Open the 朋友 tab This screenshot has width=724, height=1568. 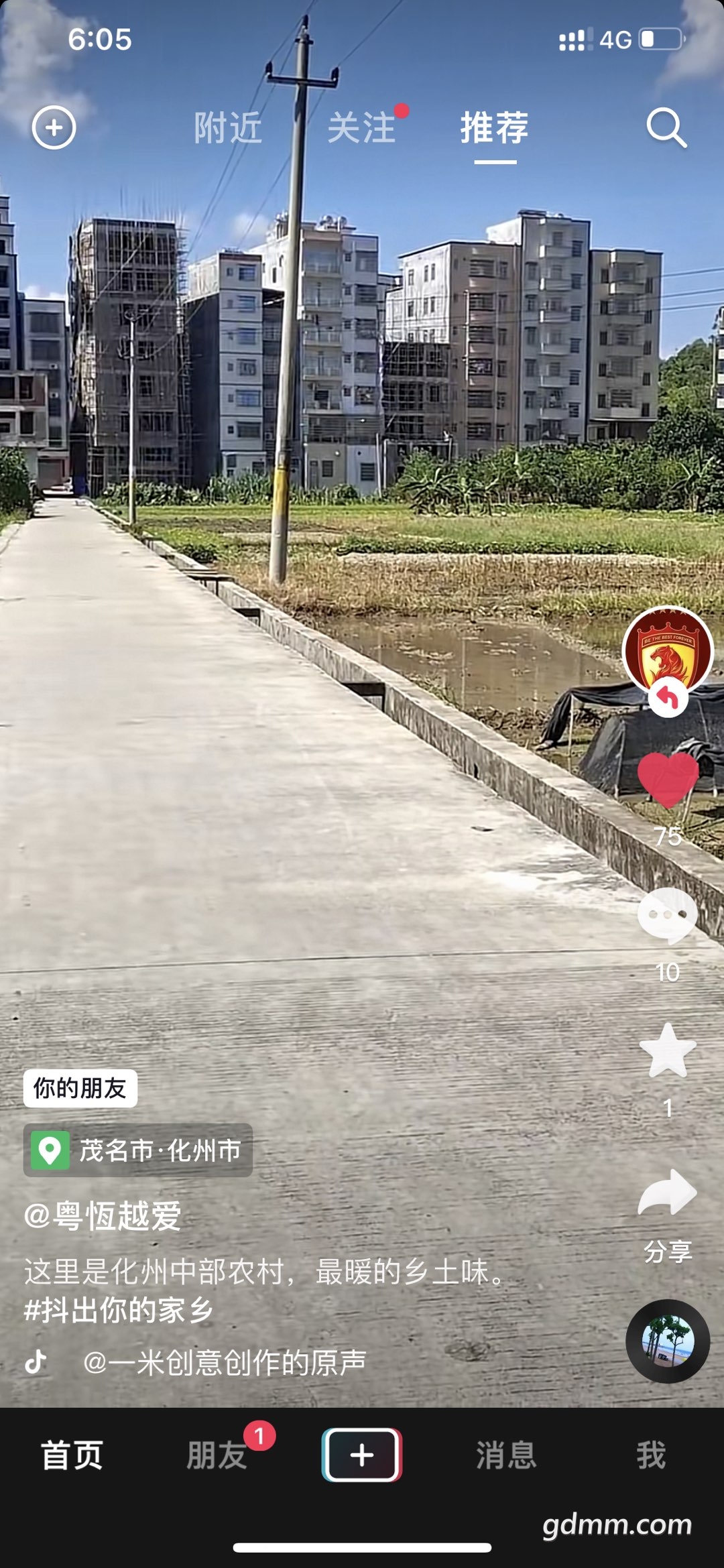click(x=217, y=1455)
